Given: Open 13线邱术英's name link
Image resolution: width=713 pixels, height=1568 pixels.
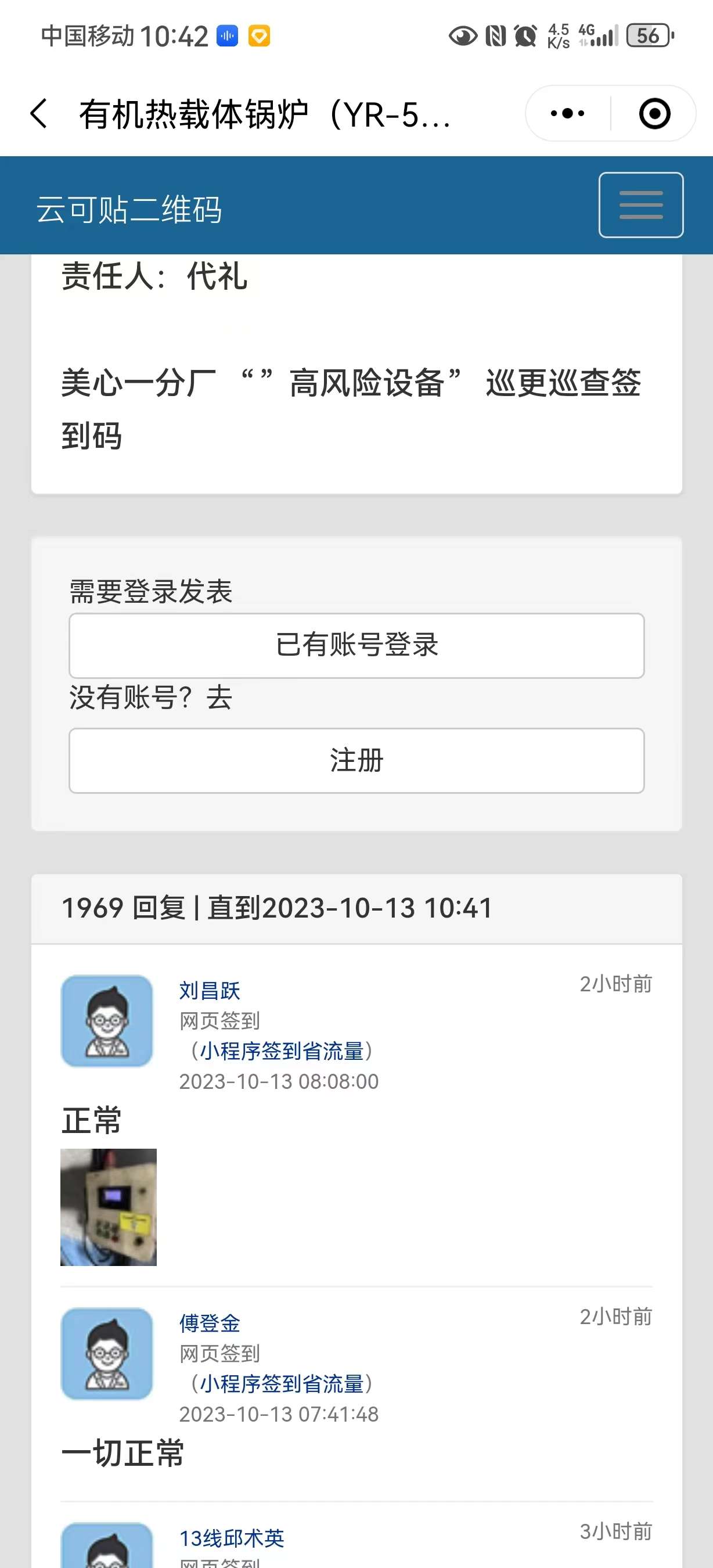Looking at the screenshot, I should click(232, 1538).
